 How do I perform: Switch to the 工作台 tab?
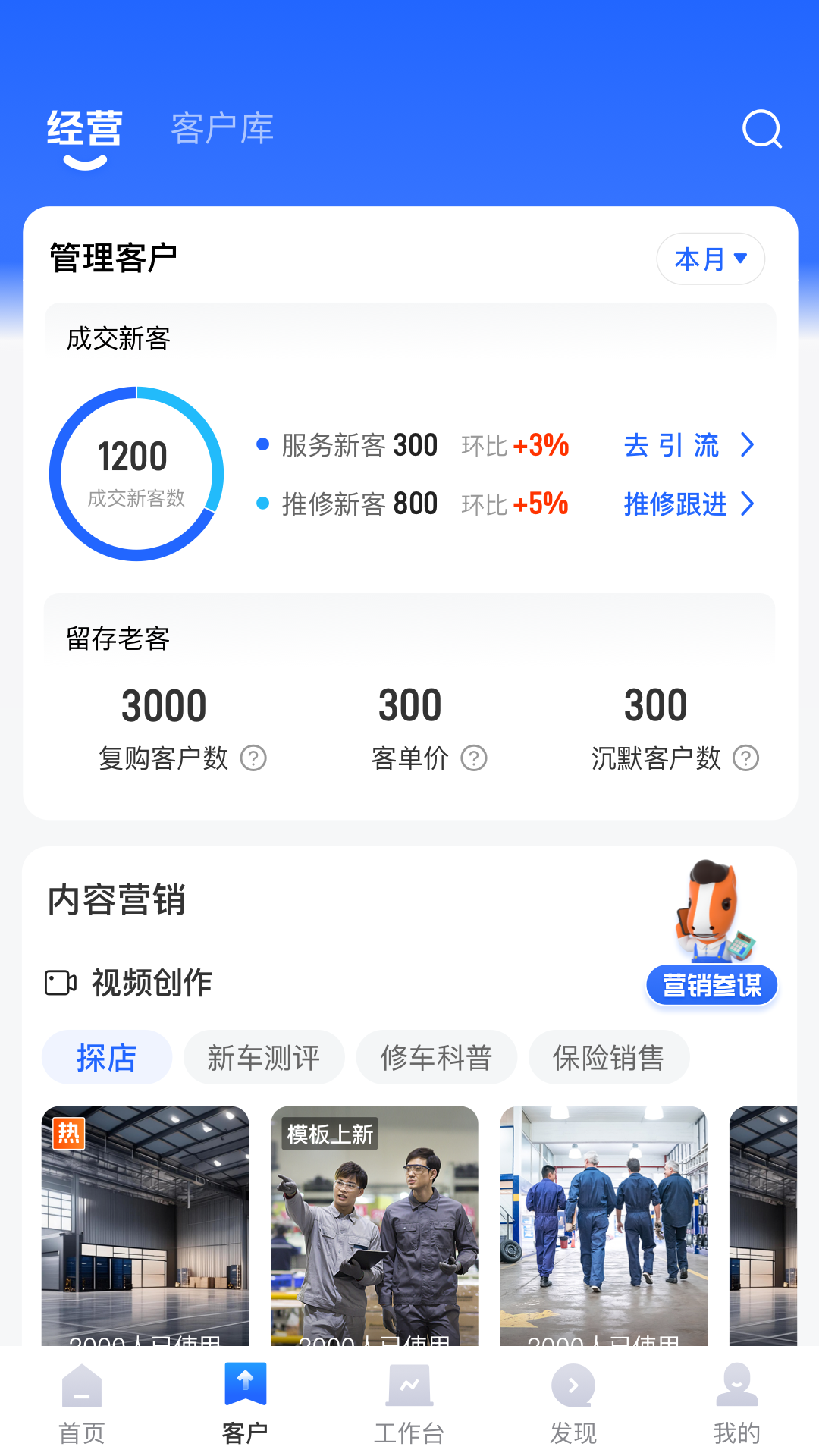coord(409,1404)
